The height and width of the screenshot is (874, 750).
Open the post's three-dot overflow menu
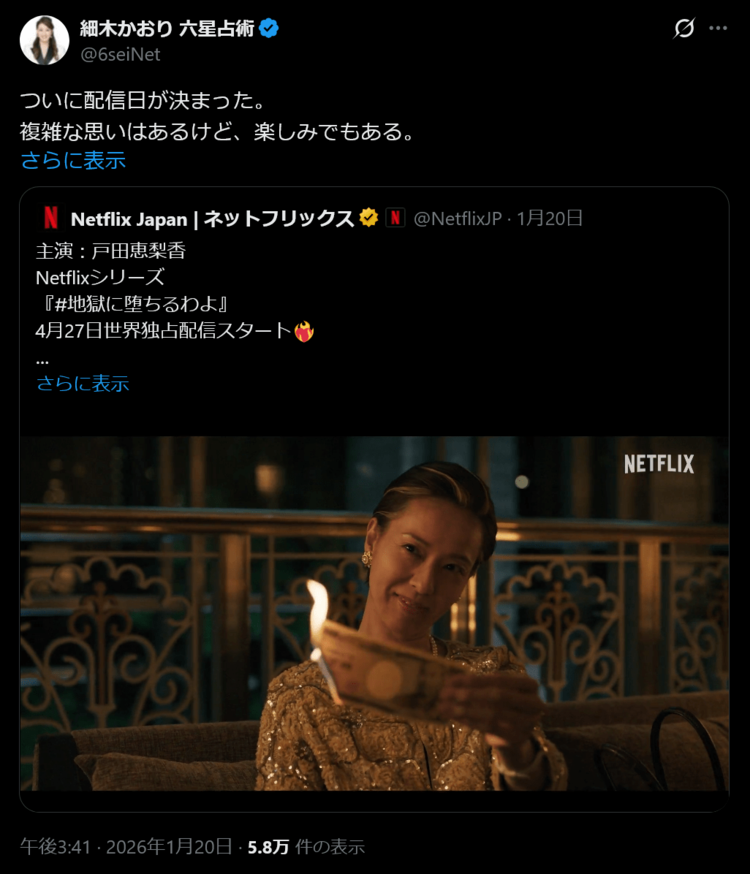(x=718, y=29)
